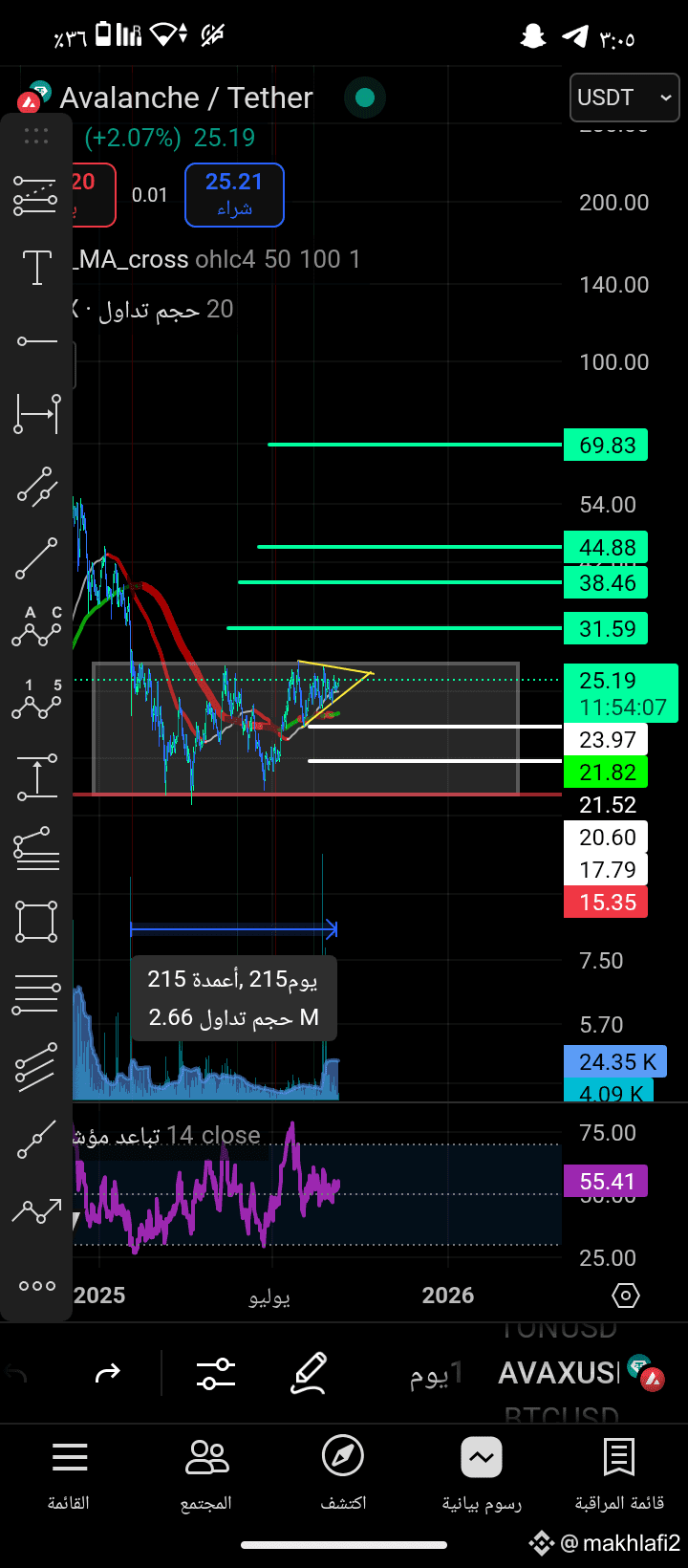Image resolution: width=688 pixels, height=1568 pixels.
Task: Redo the last chart action
Action: pos(108,1374)
